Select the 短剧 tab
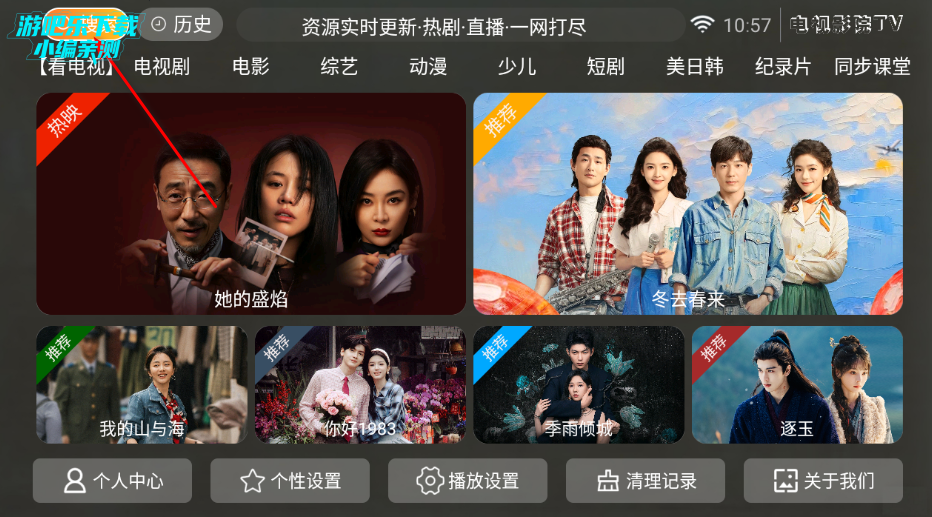This screenshot has width=932, height=517. pos(605,67)
